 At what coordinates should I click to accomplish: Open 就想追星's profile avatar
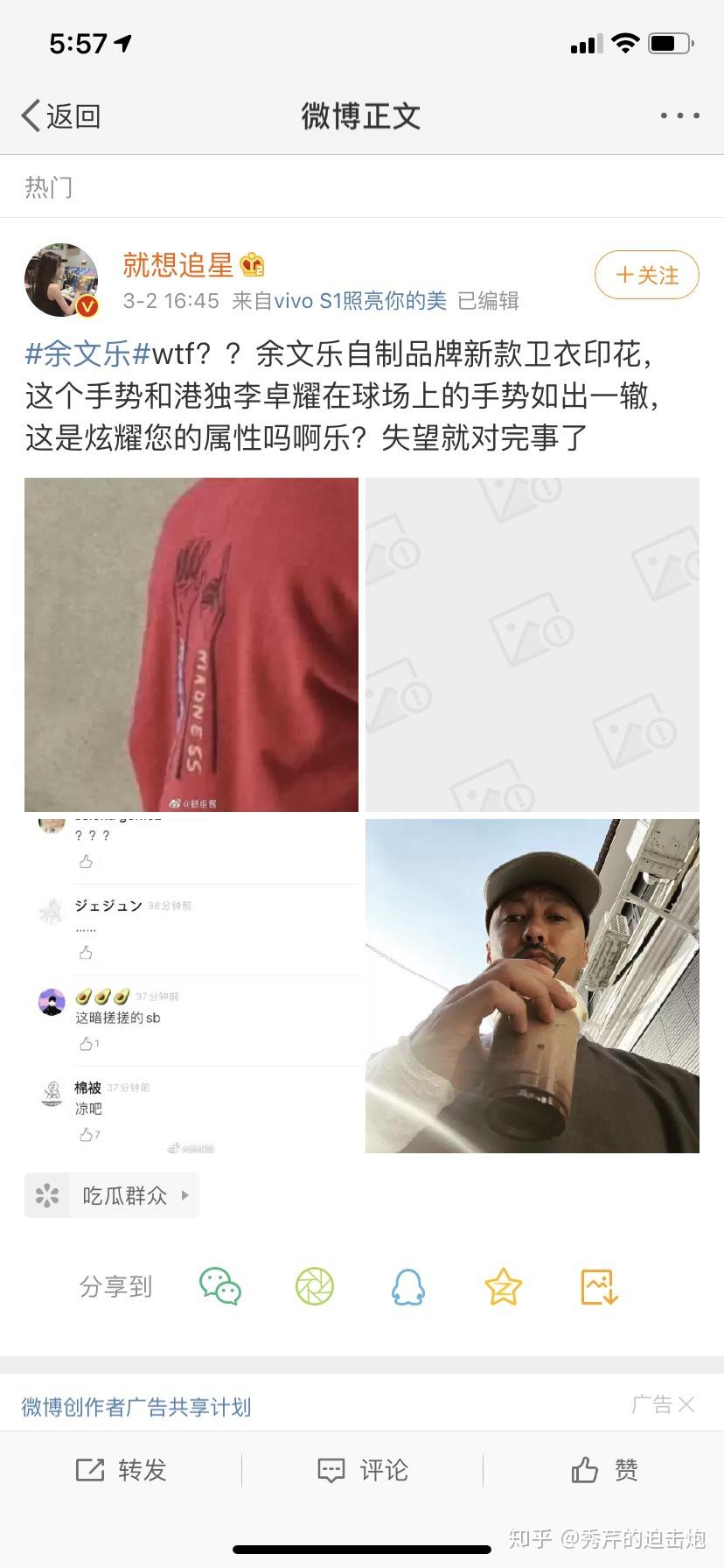60,280
